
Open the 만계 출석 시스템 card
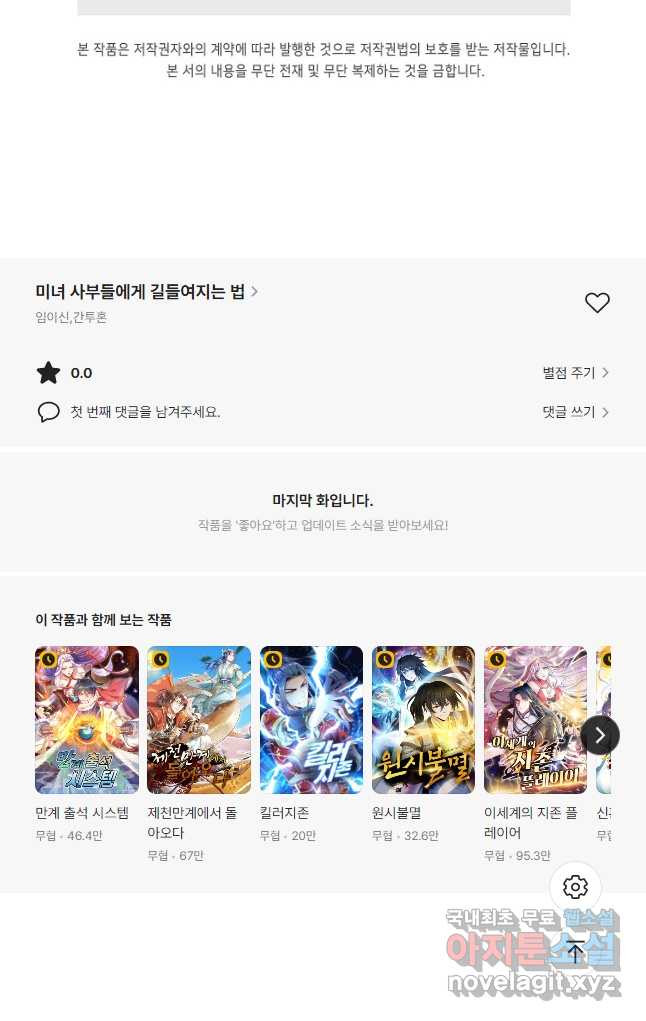[87, 720]
